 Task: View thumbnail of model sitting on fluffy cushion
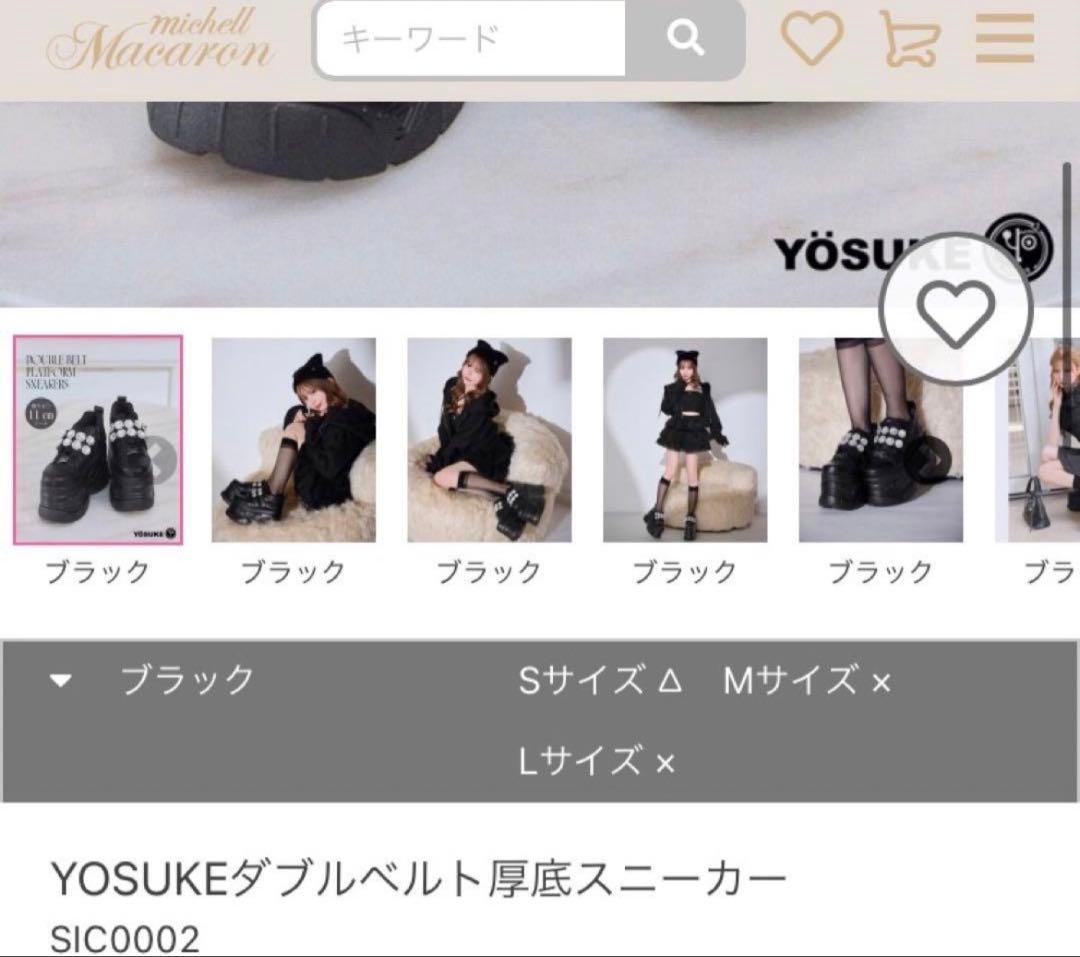[489, 440]
